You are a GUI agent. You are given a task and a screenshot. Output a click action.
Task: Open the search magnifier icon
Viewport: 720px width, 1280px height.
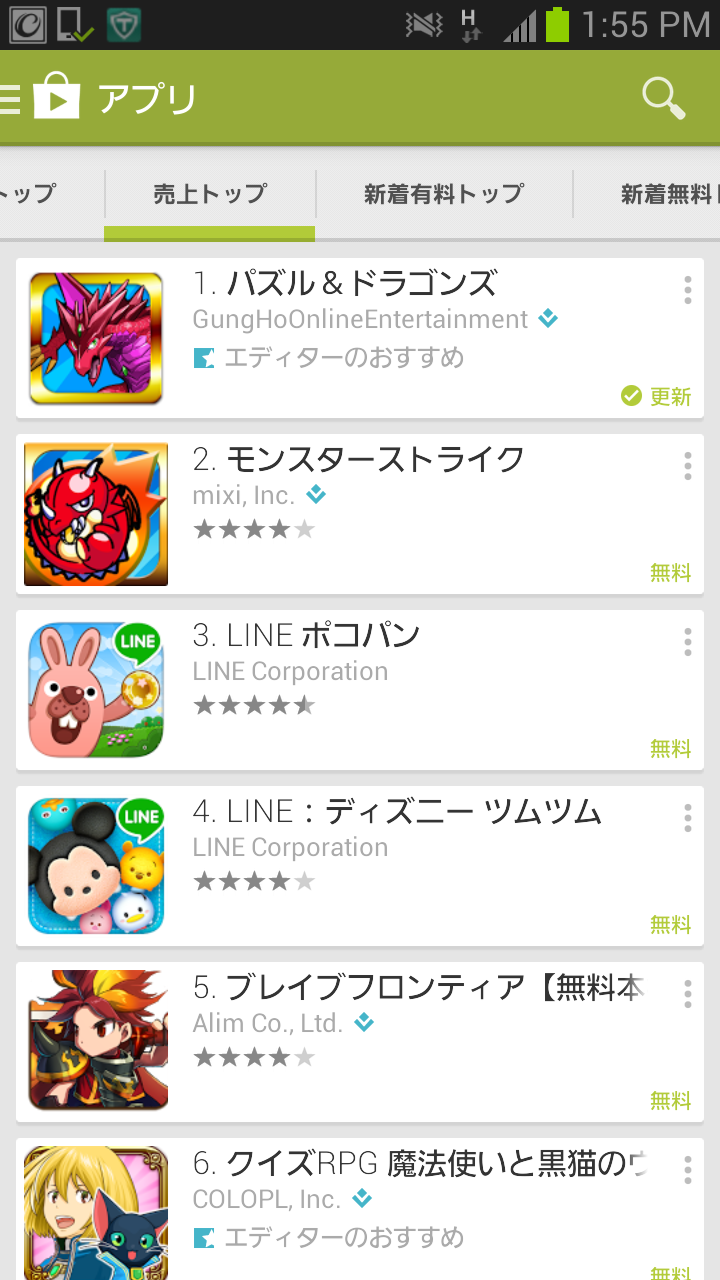663,98
